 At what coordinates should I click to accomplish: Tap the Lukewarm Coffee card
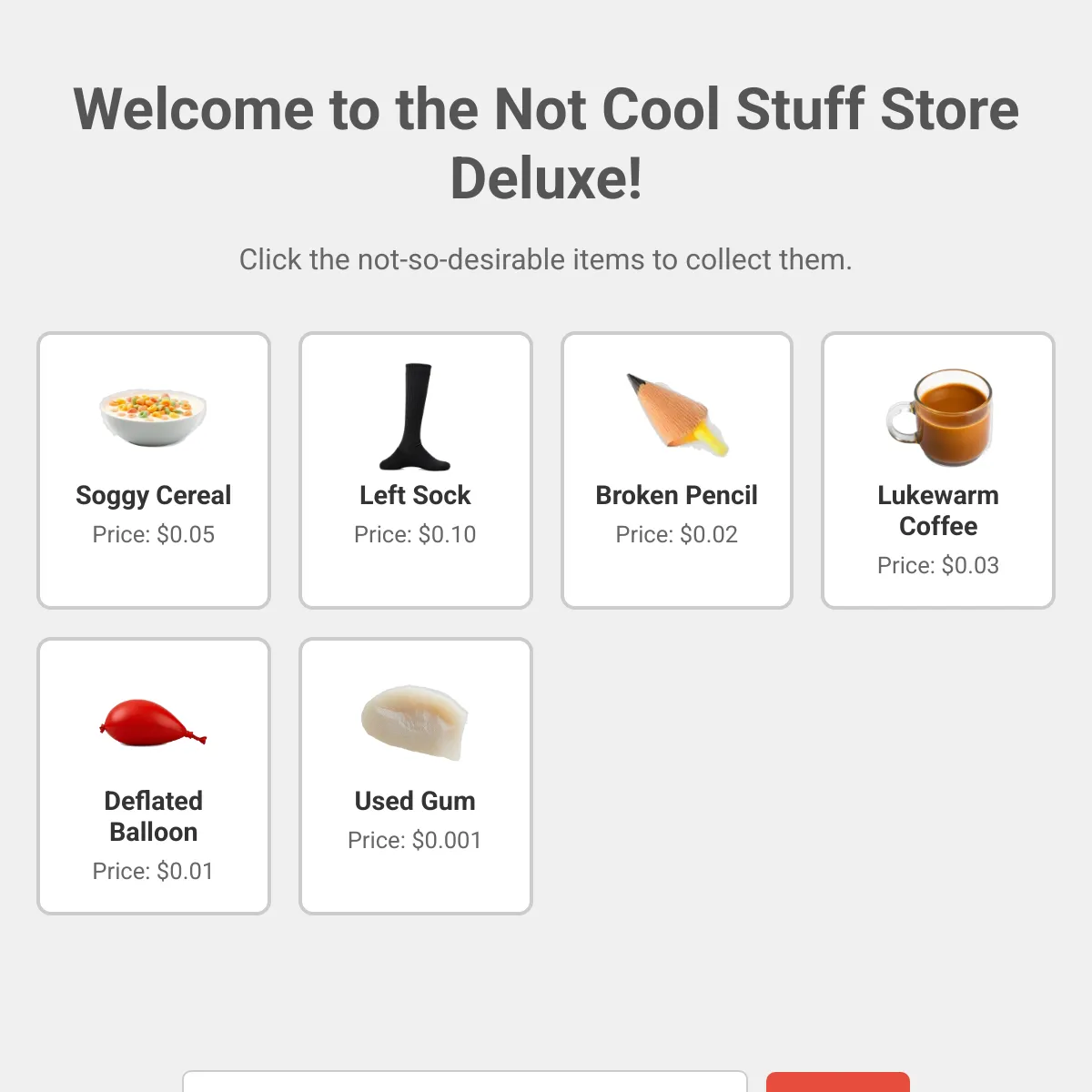(938, 470)
